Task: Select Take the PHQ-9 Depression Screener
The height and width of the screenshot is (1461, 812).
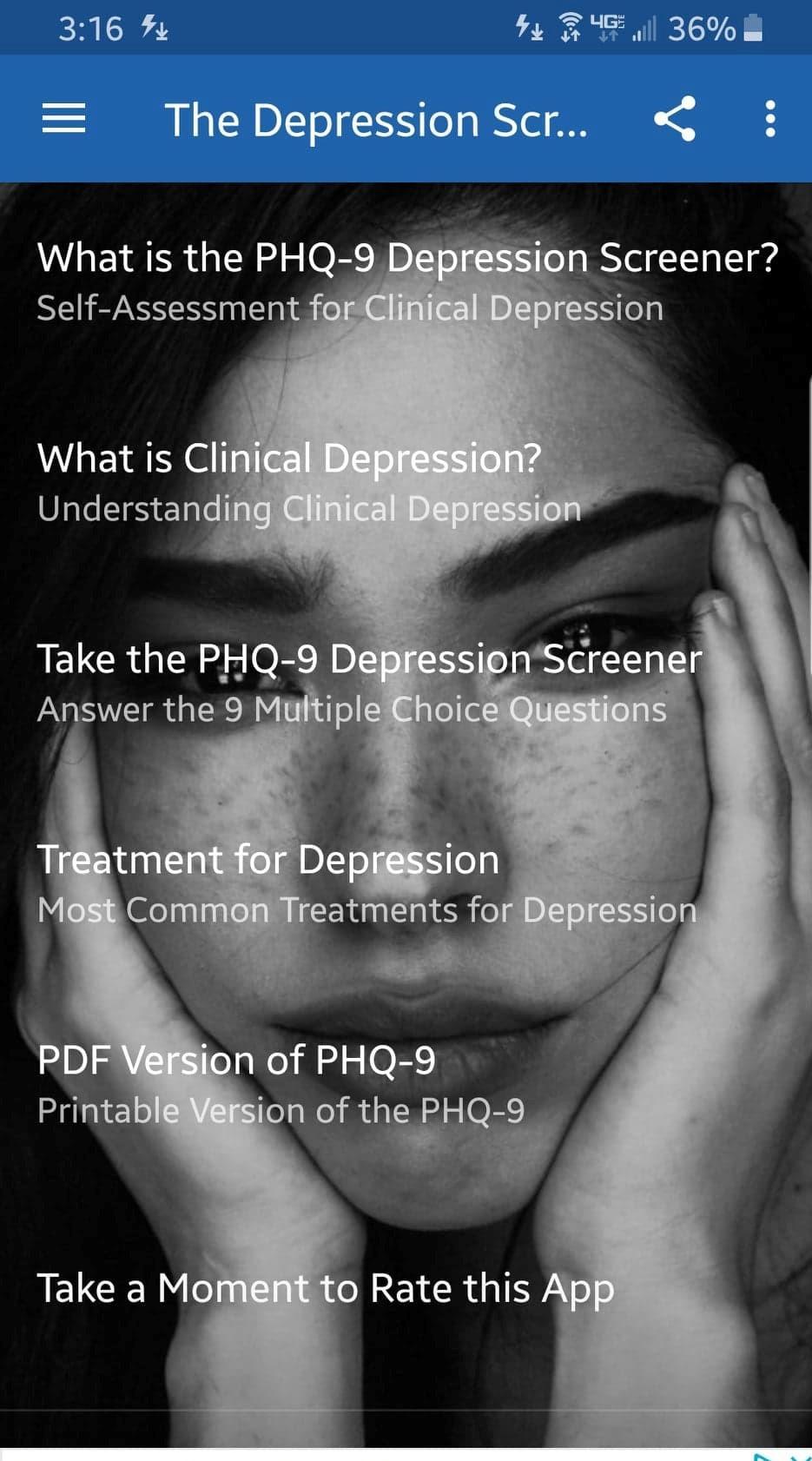Action: click(406, 684)
